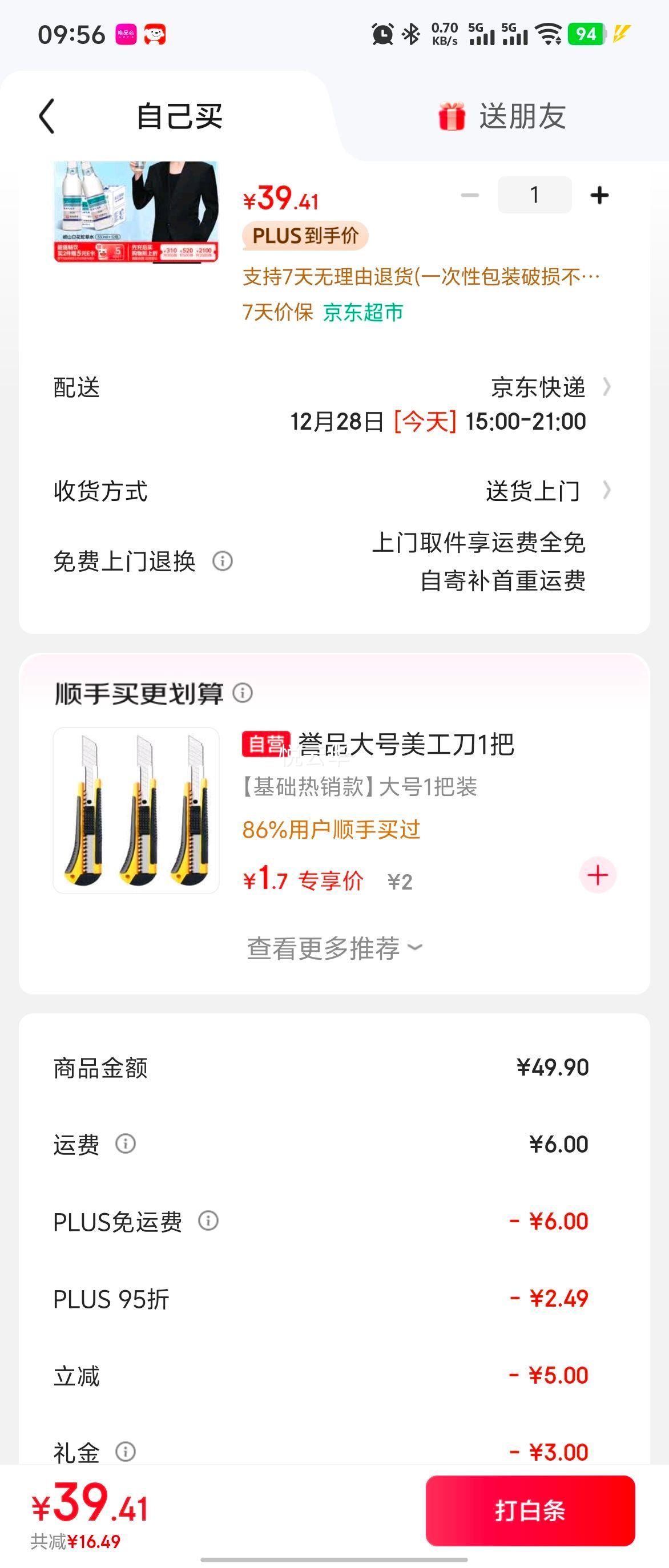Open the 礼金 info icon
The width and height of the screenshot is (669, 1568).
[126, 1452]
